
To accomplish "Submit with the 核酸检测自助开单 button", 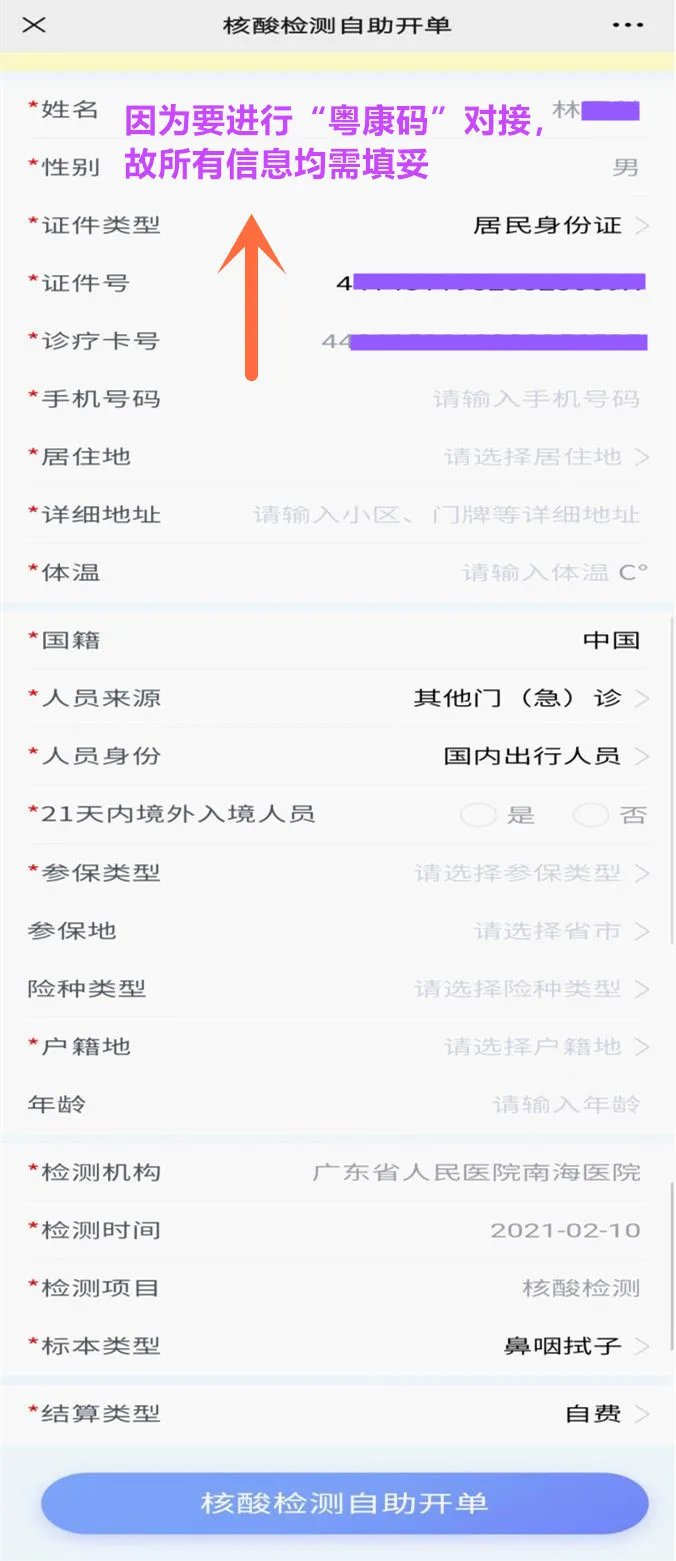I will (x=344, y=1503).
